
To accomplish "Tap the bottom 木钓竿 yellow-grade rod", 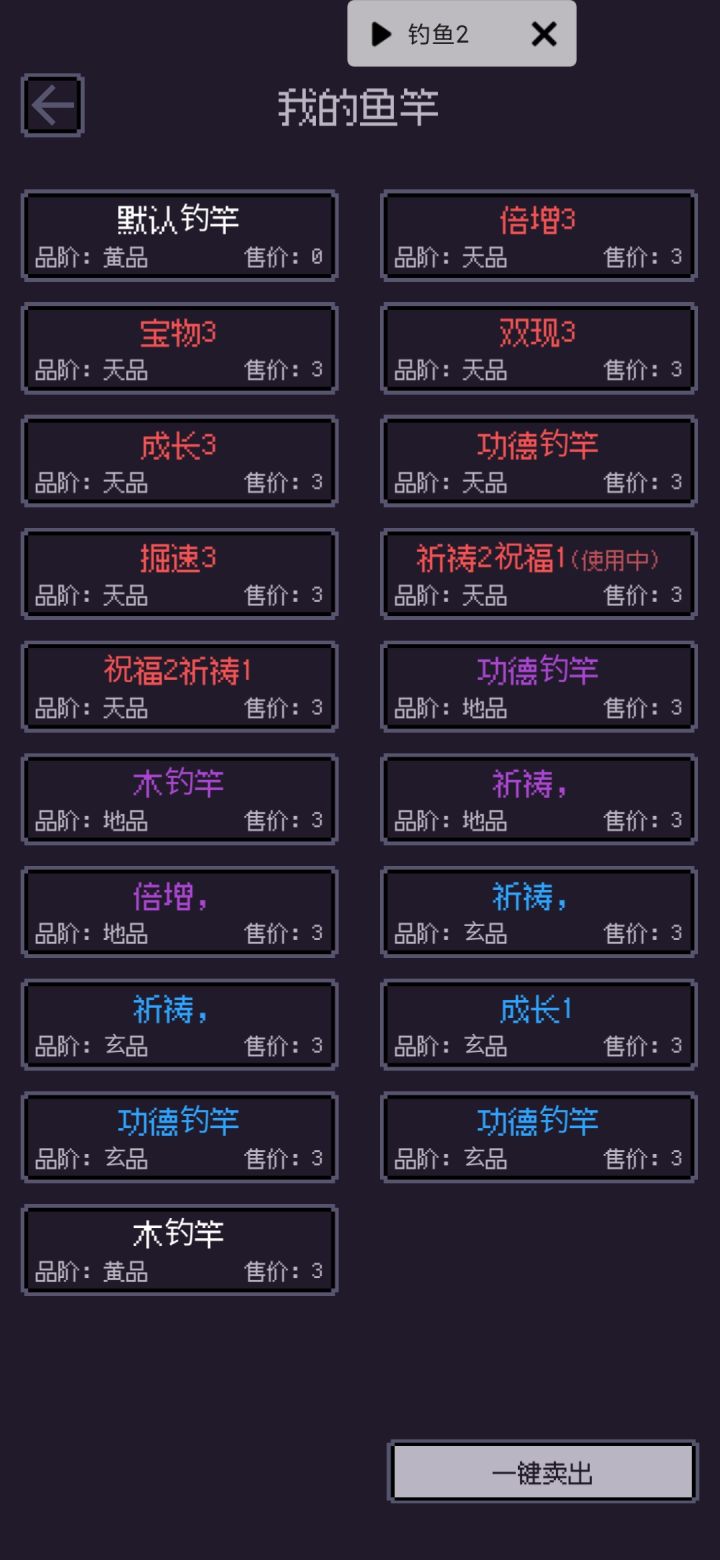I will tap(180, 1249).
